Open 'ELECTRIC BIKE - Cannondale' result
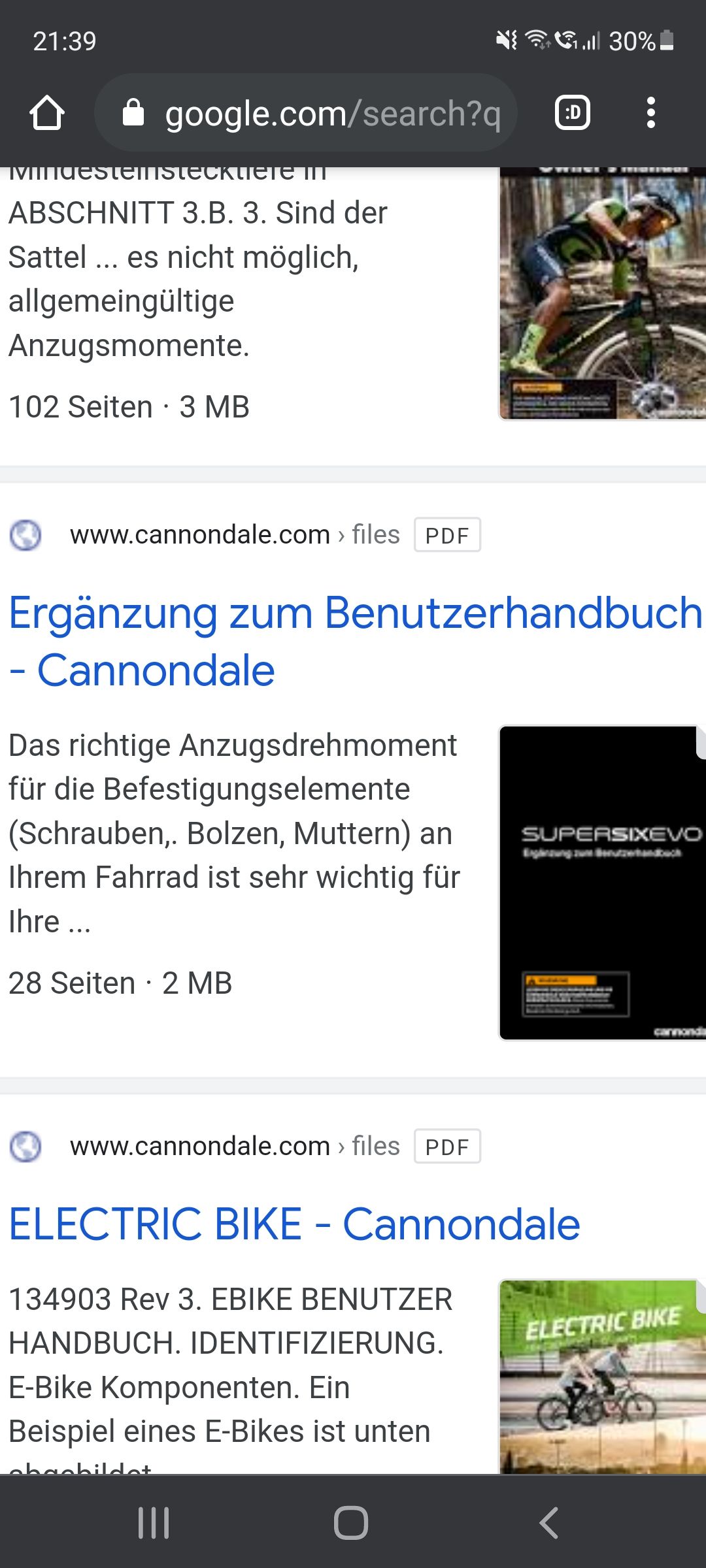706x1568 pixels. [x=294, y=1224]
